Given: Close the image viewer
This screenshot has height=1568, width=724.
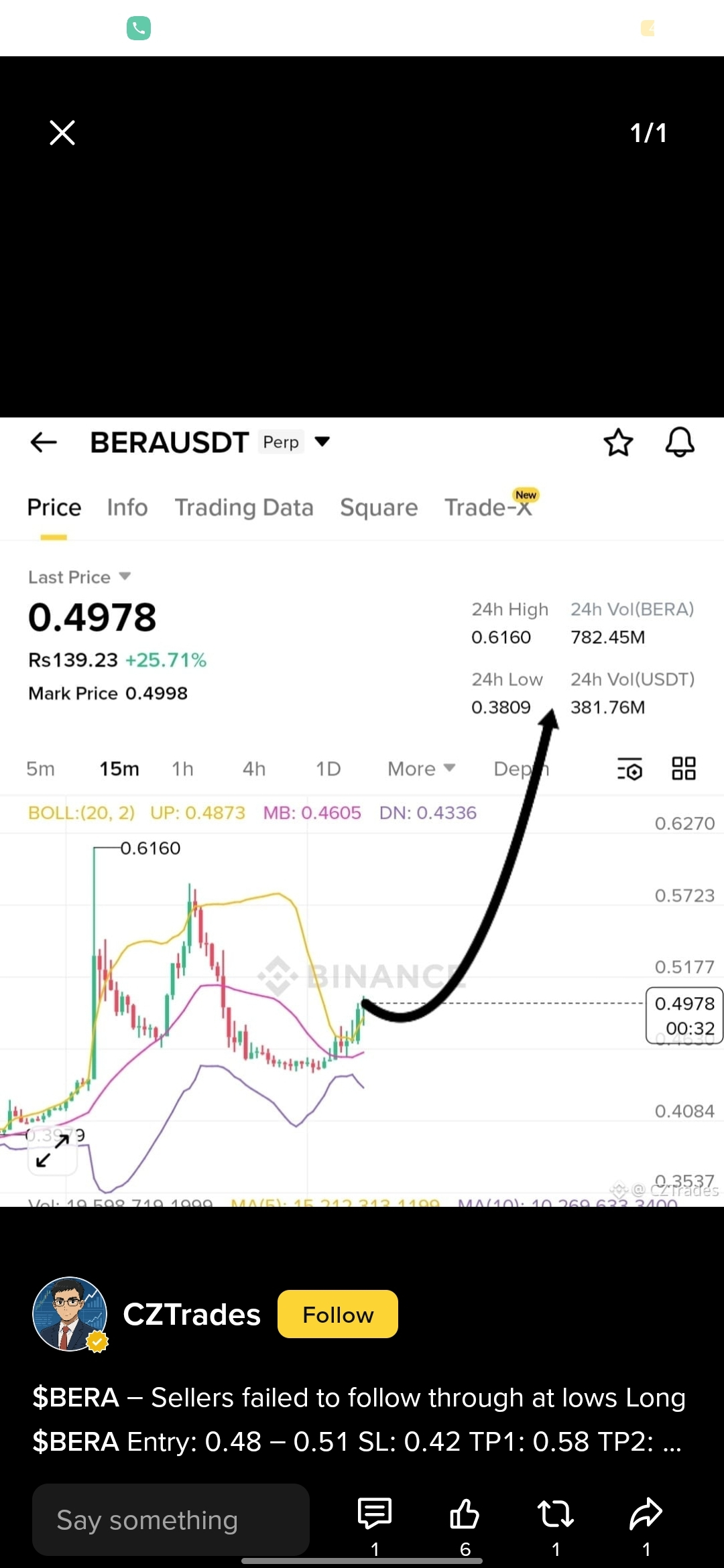Looking at the screenshot, I should point(62,133).
